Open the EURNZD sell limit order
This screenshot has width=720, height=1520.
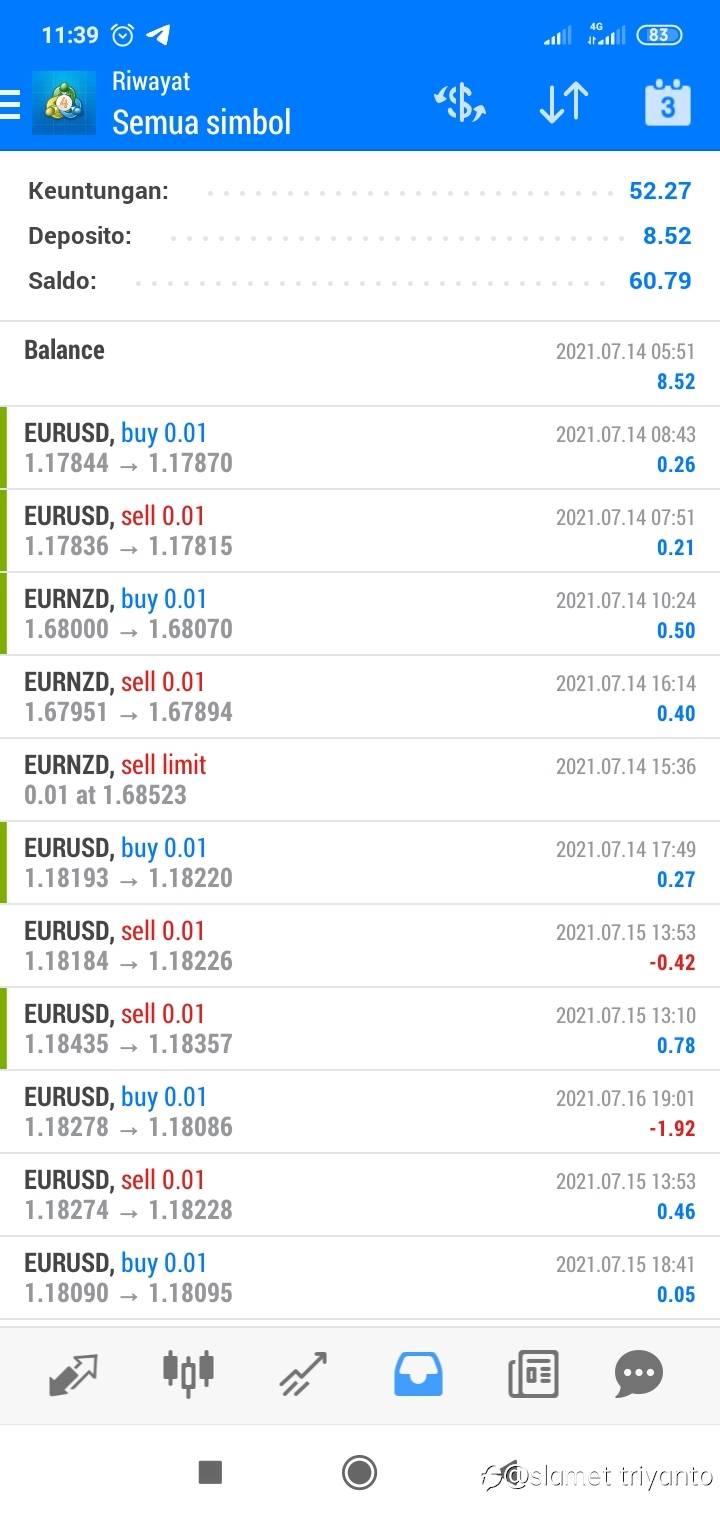(360, 780)
